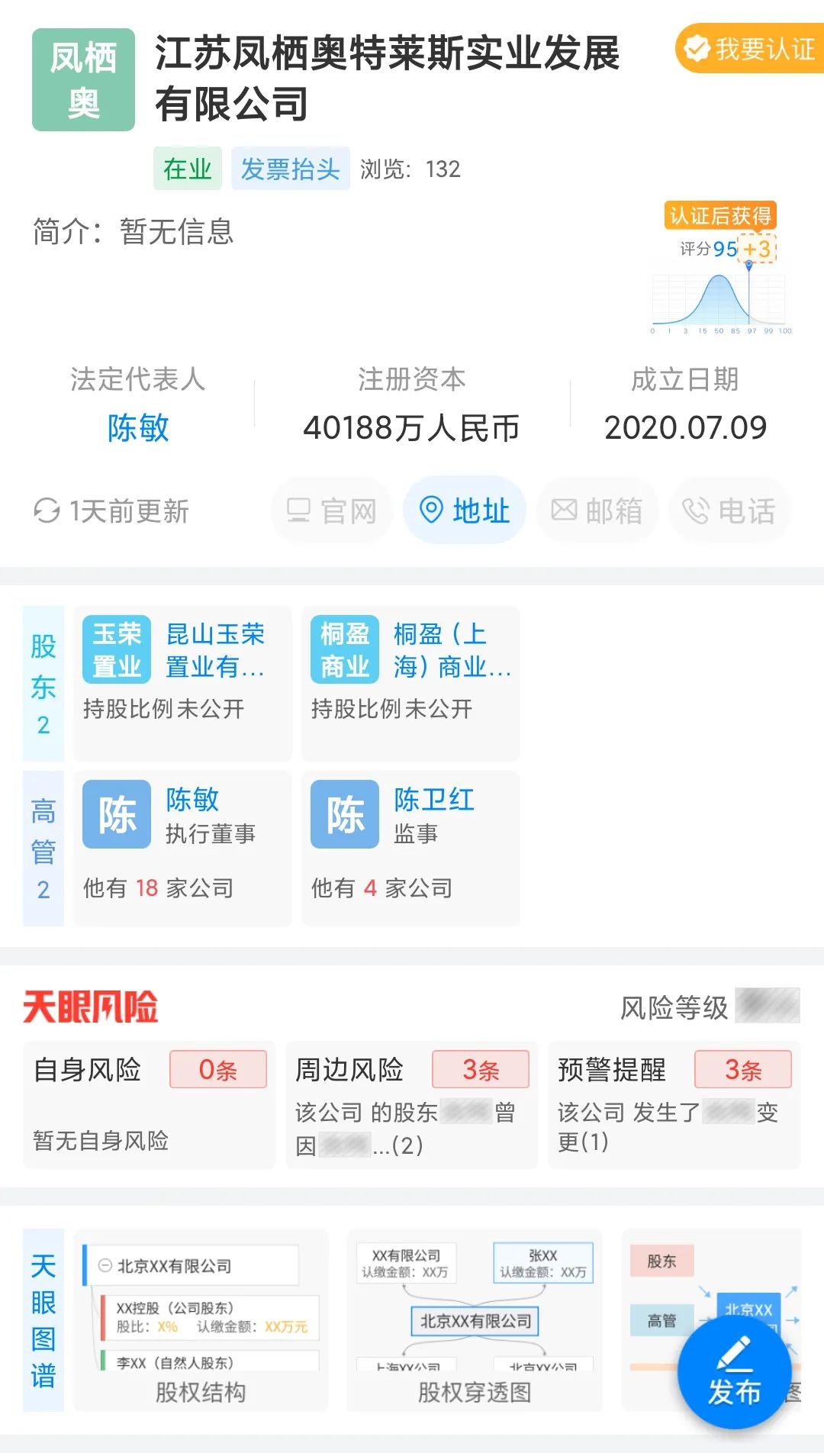Open legal representative 陈敏 link
The height and width of the screenshot is (1456, 824).
138,427
